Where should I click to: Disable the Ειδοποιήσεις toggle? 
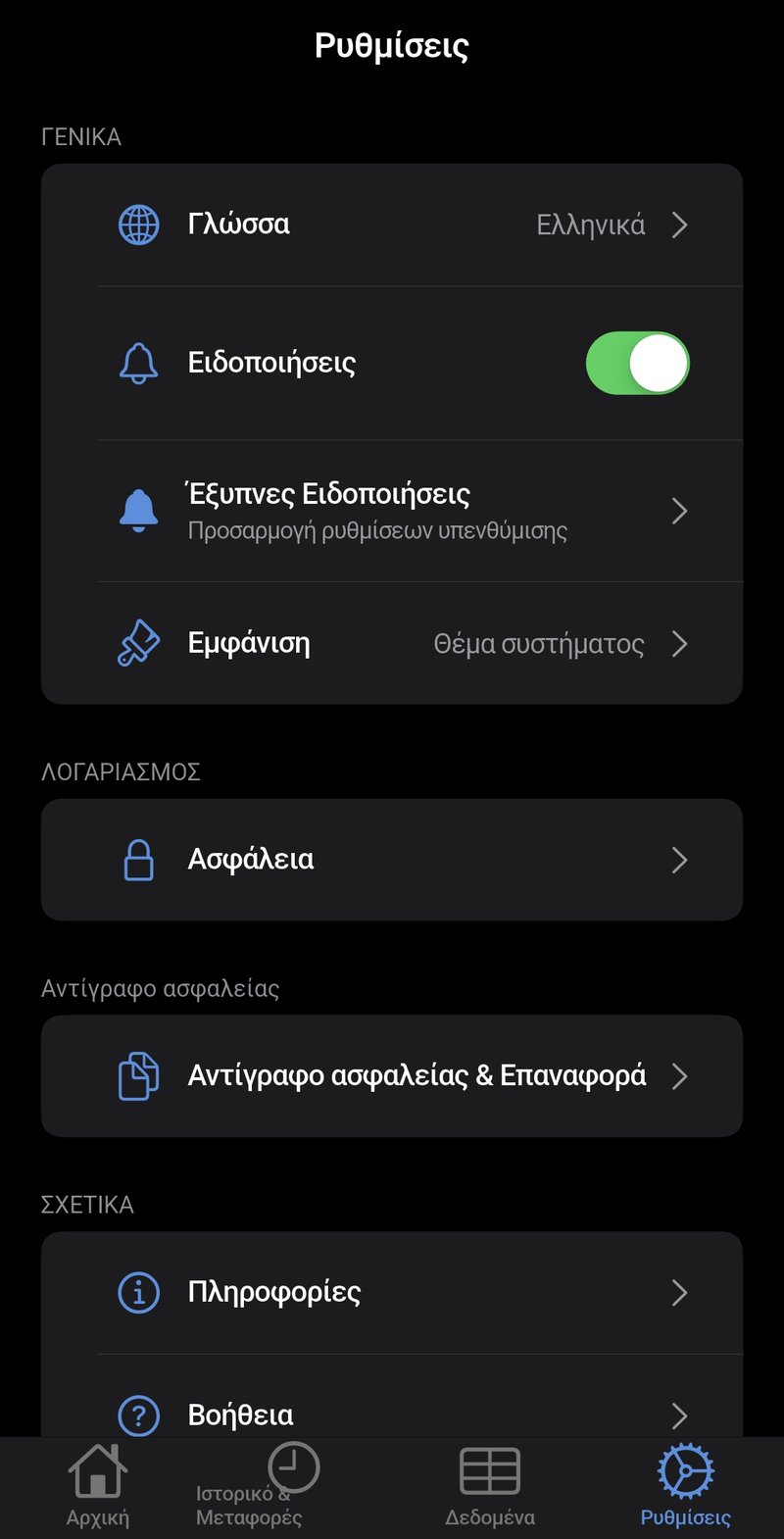pos(637,362)
